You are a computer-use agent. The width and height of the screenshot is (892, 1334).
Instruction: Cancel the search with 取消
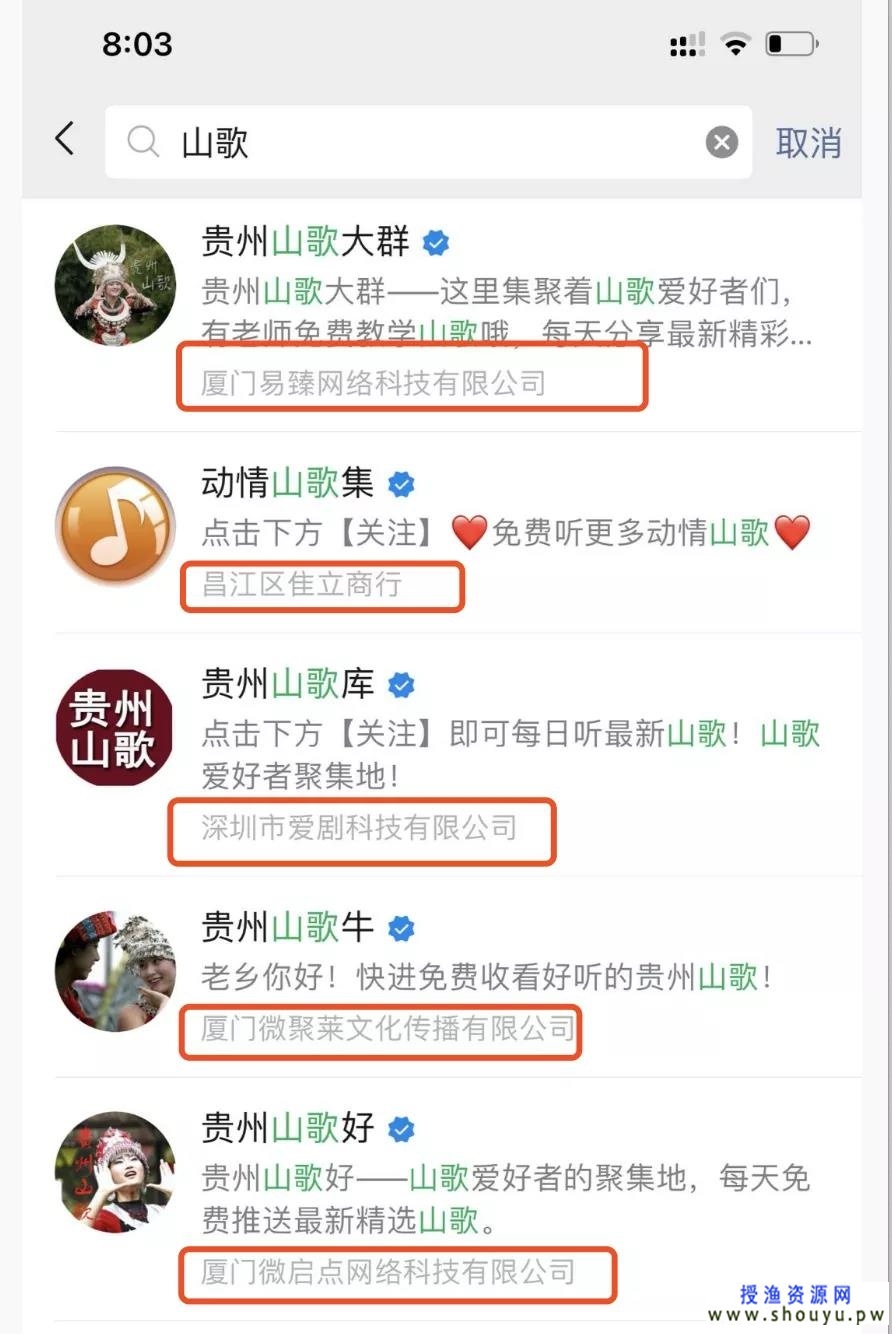click(808, 142)
